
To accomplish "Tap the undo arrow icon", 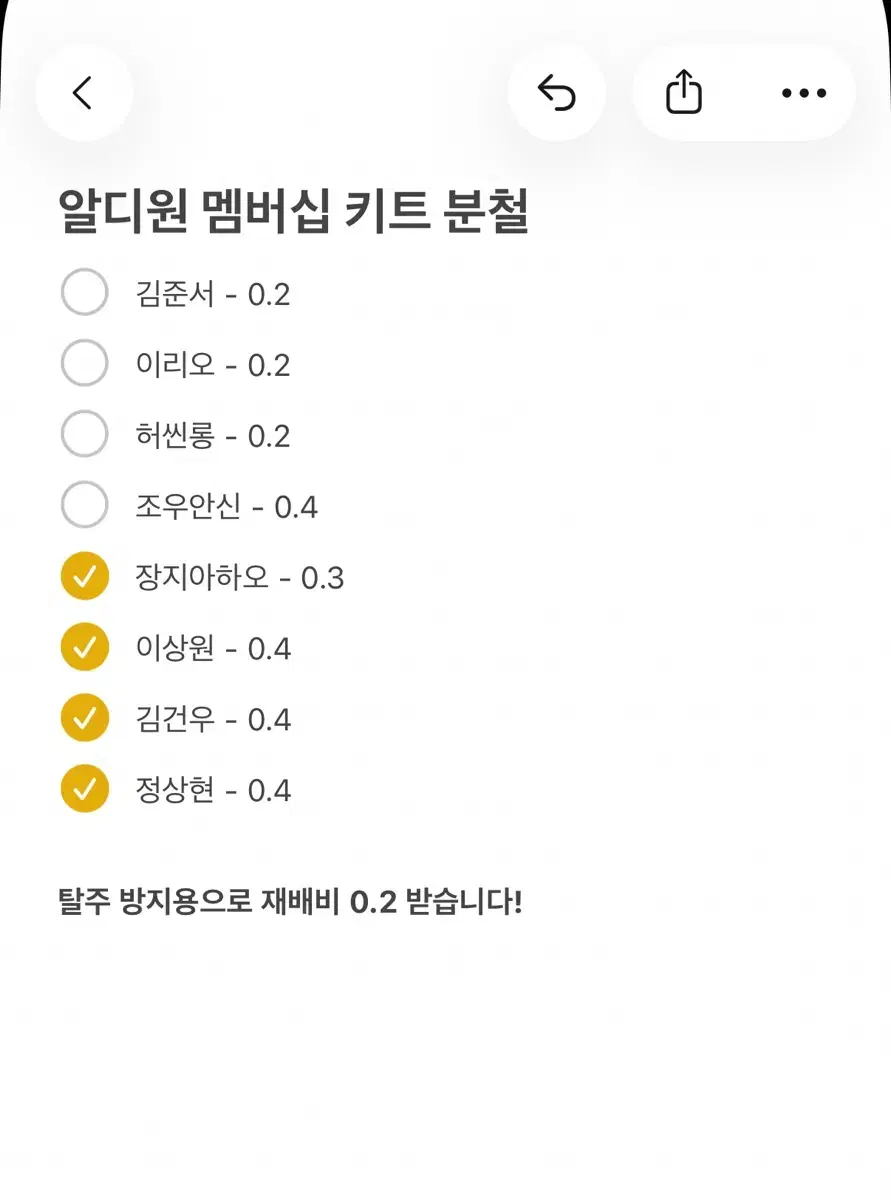I will (x=557, y=92).
